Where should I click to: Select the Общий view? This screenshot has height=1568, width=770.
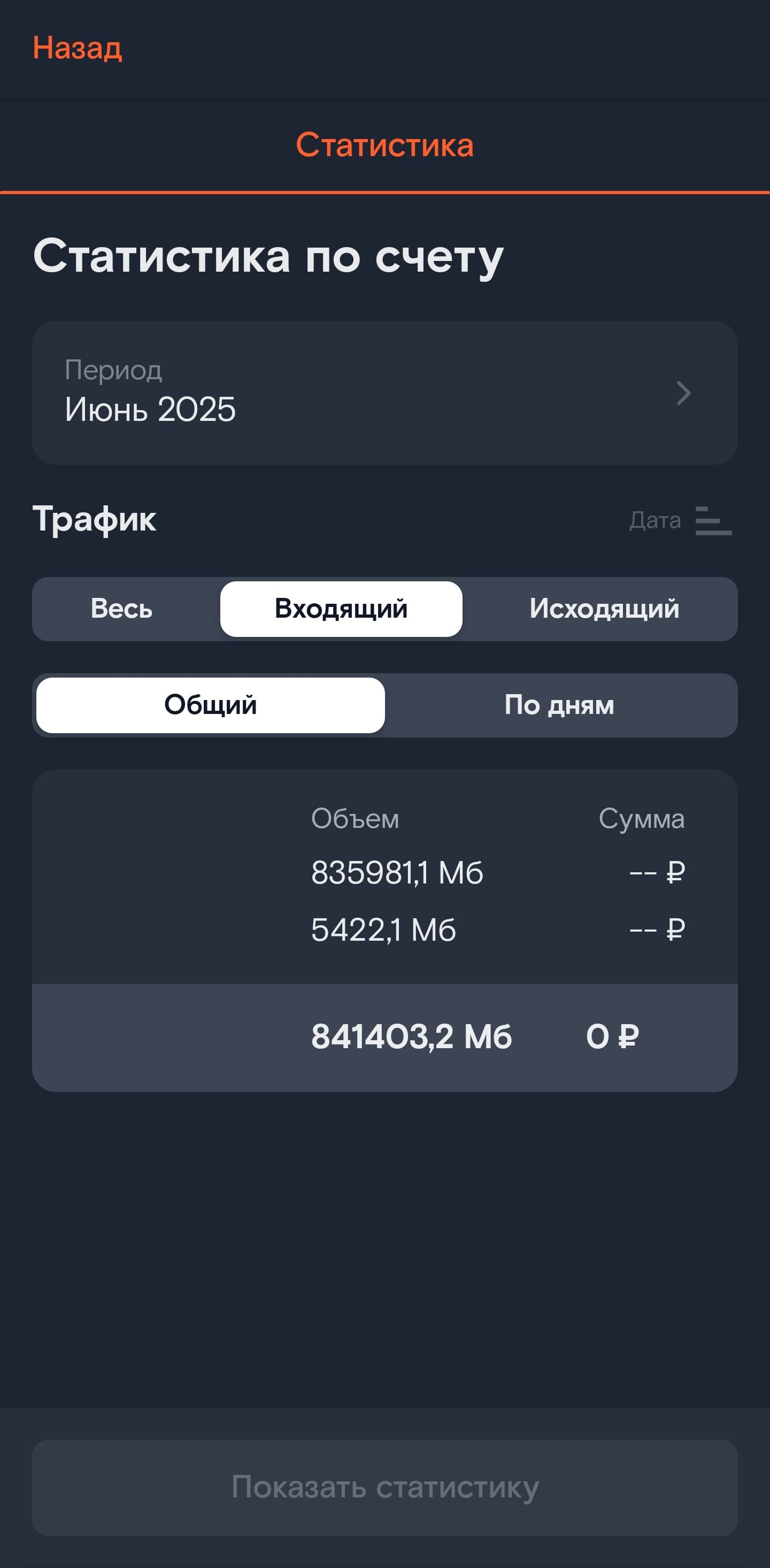point(211,705)
